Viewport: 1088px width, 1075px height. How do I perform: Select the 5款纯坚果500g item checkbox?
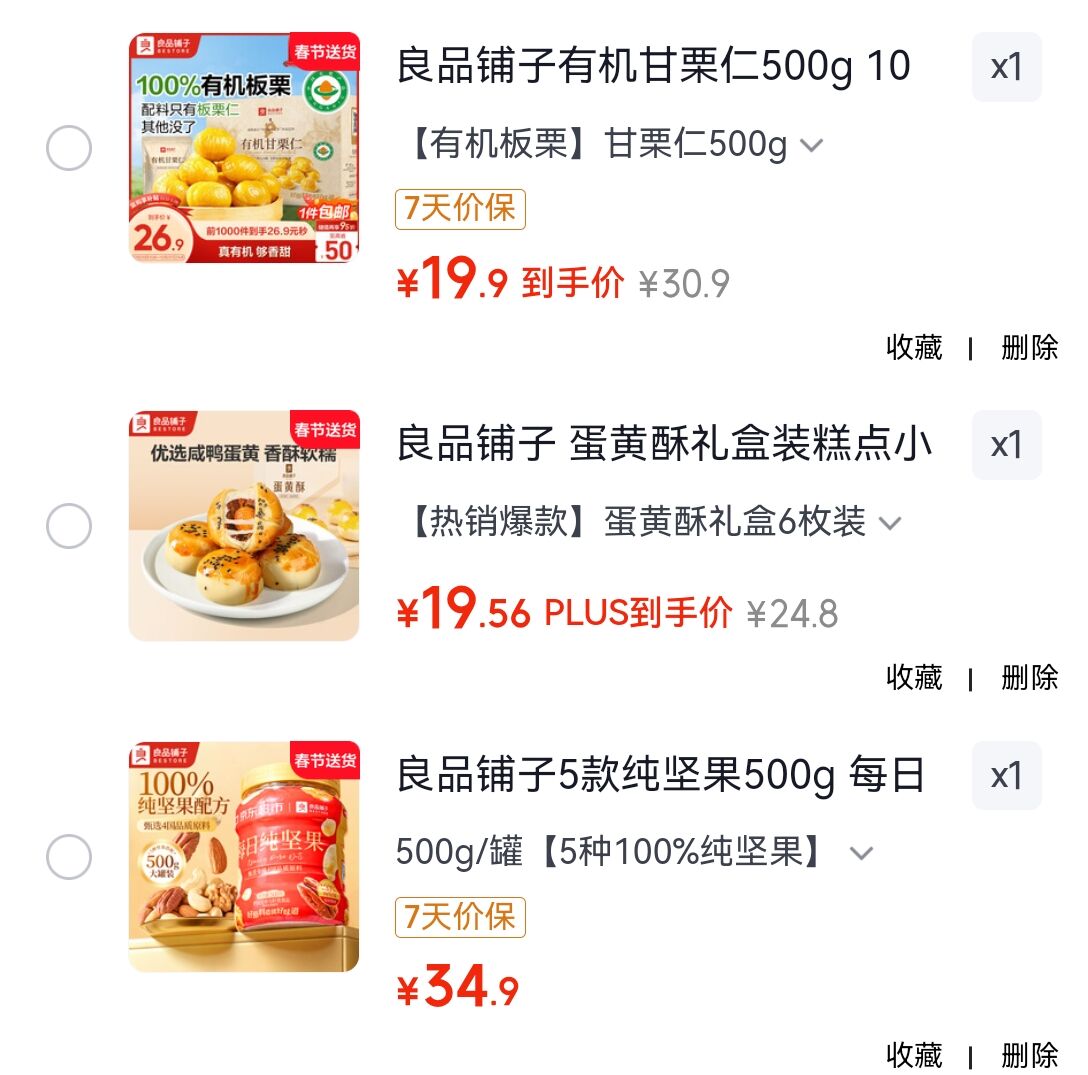click(69, 857)
